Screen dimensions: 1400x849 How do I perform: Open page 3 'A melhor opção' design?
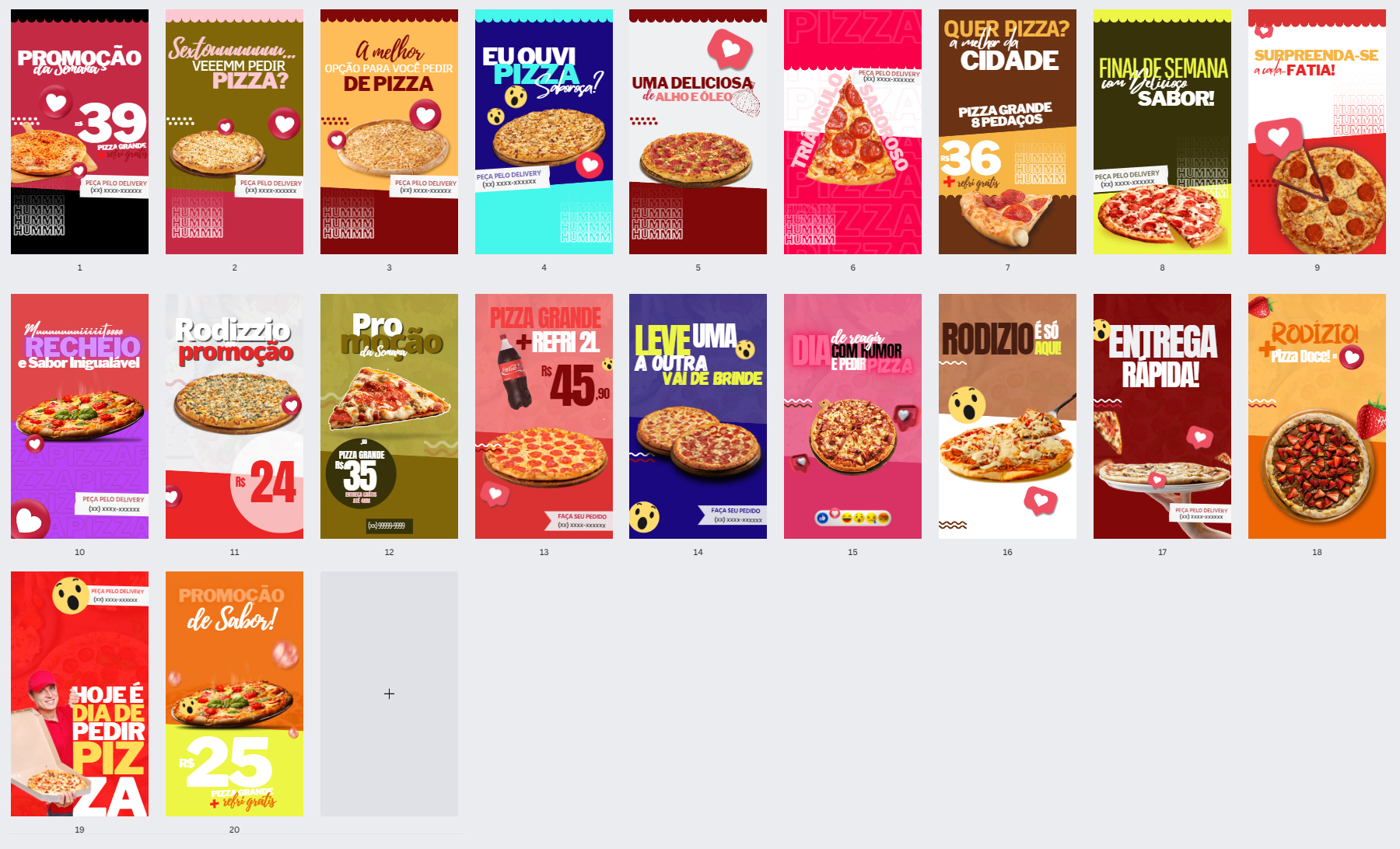point(389,132)
